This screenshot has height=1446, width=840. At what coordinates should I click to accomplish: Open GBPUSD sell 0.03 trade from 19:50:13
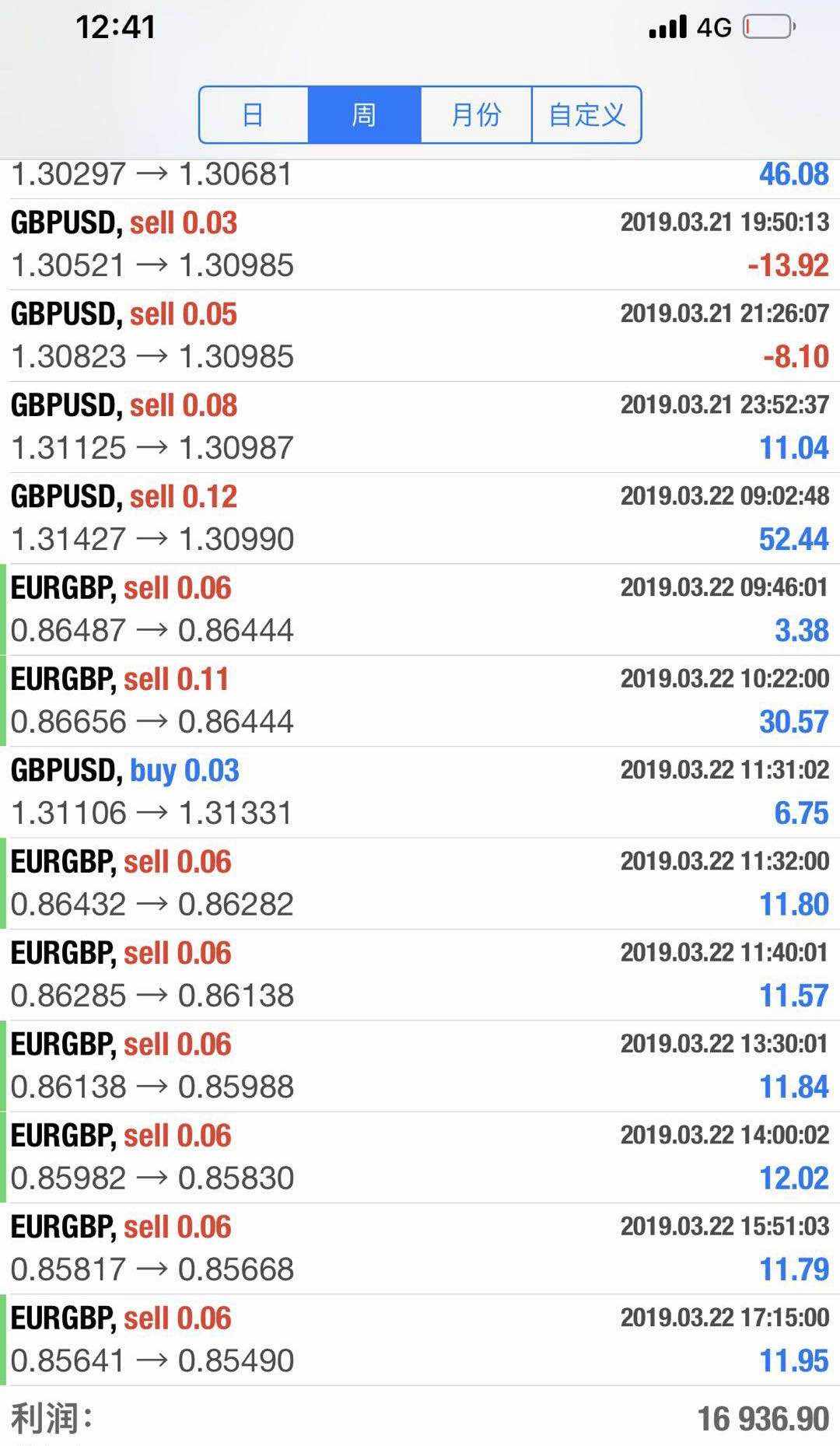click(420, 244)
